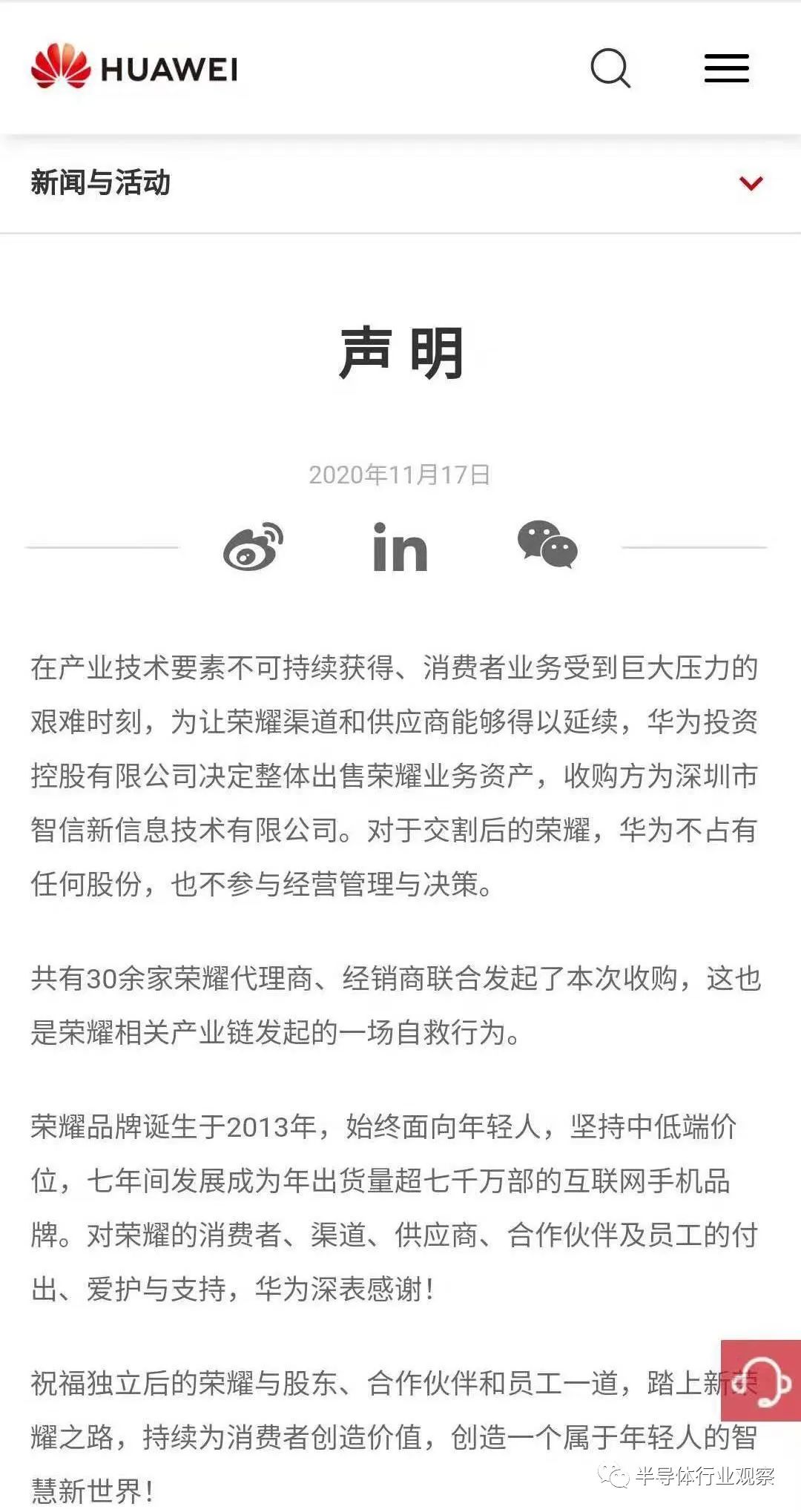This screenshot has width=801, height=1512.
Task: Open the red customer service headset button
Action: coord(761,1380)
